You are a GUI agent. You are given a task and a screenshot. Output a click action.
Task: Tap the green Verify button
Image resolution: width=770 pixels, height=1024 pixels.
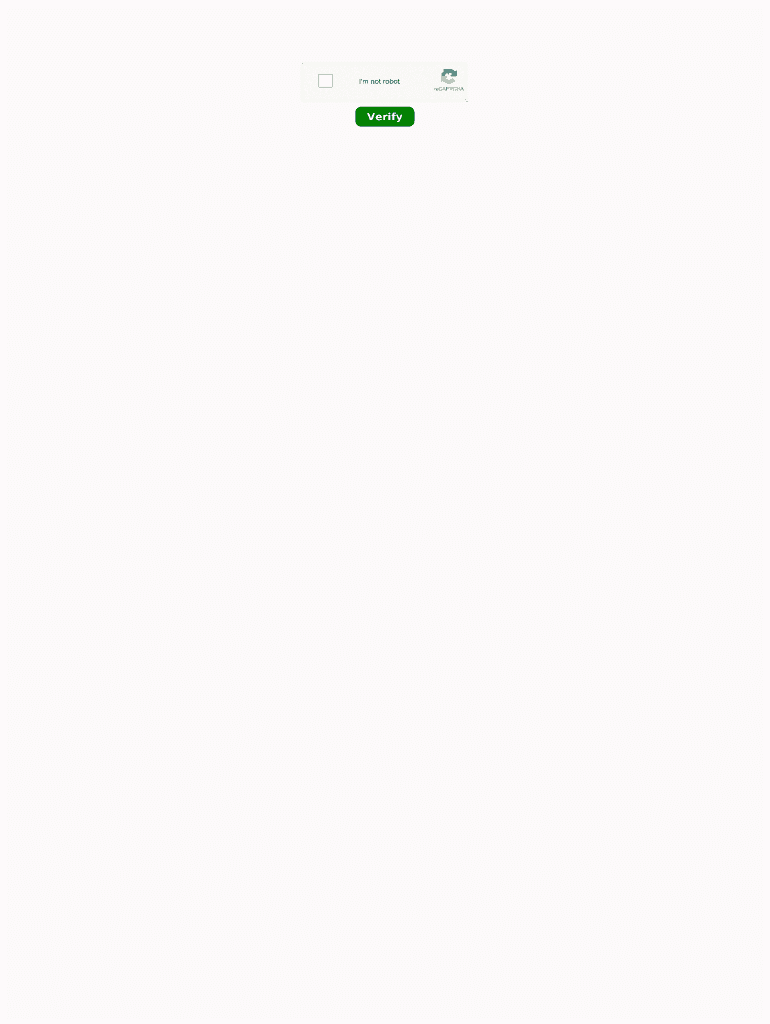pyautogui.click(x=384, y=117)
